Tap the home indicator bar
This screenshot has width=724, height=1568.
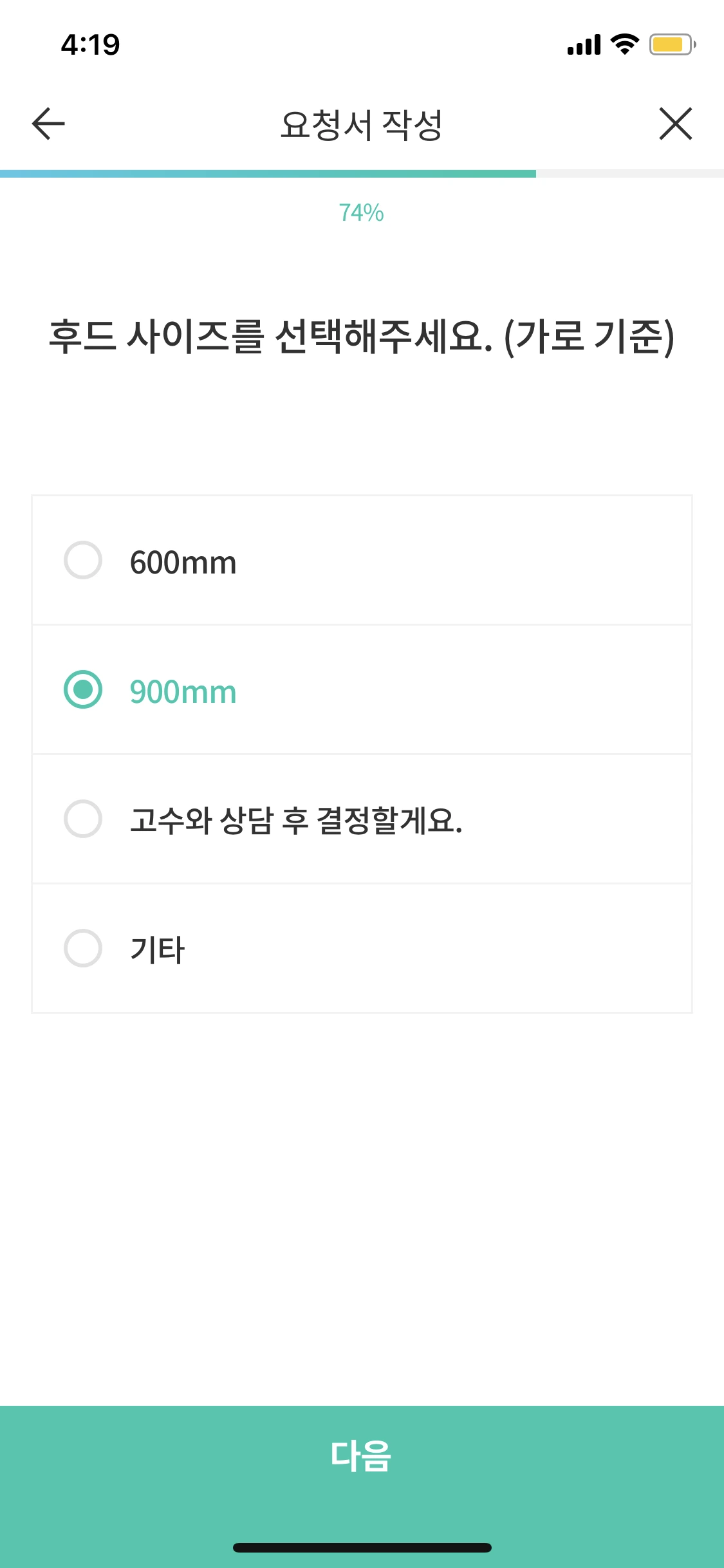(x=362, y=1547)
